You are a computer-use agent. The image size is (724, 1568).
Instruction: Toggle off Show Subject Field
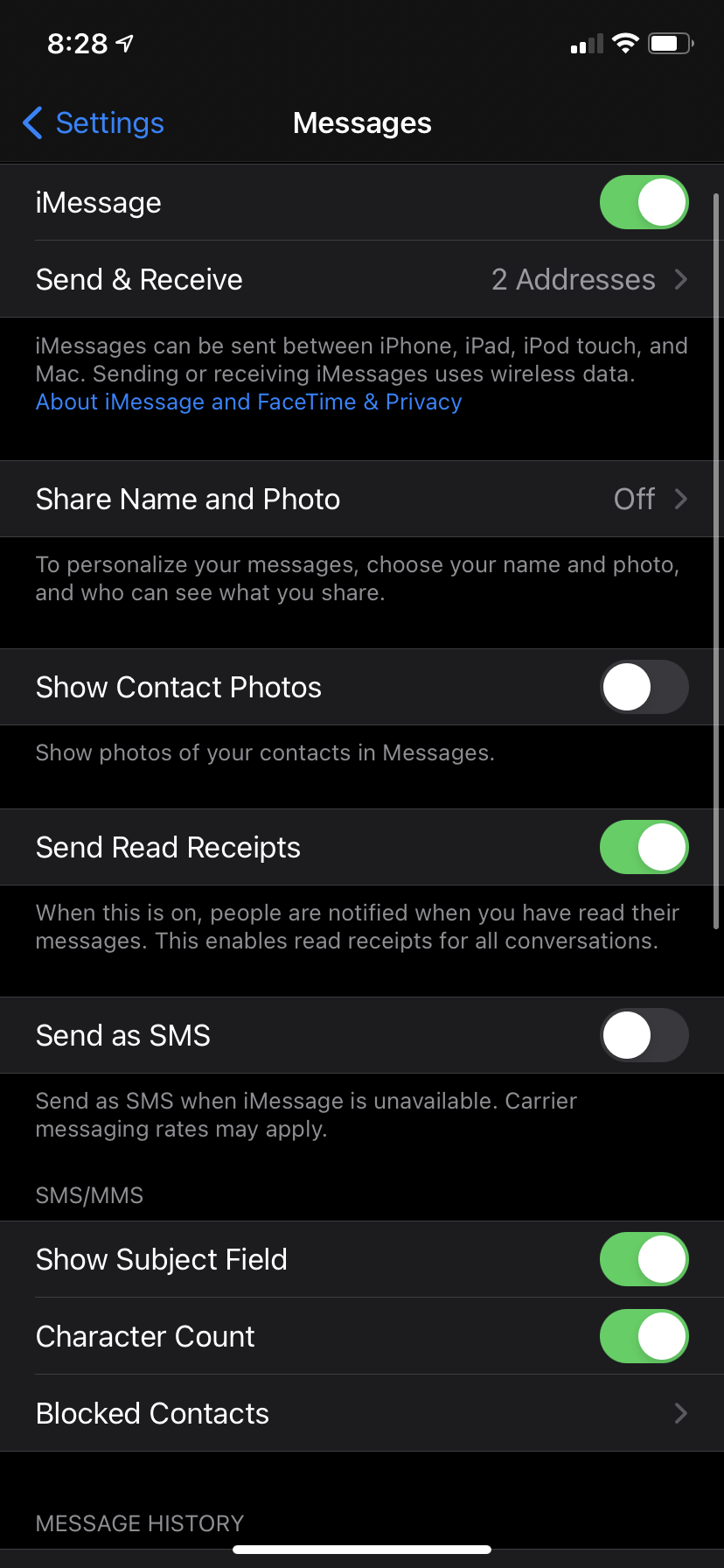(644, 1259)
